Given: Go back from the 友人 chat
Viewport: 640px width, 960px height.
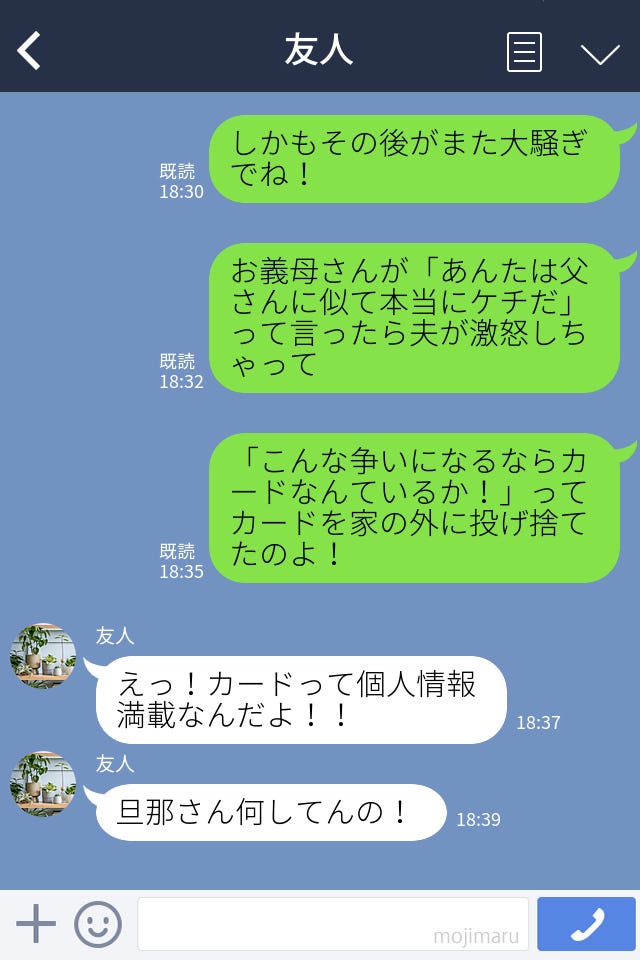Looking at the screenshot, I should point(30,51).
